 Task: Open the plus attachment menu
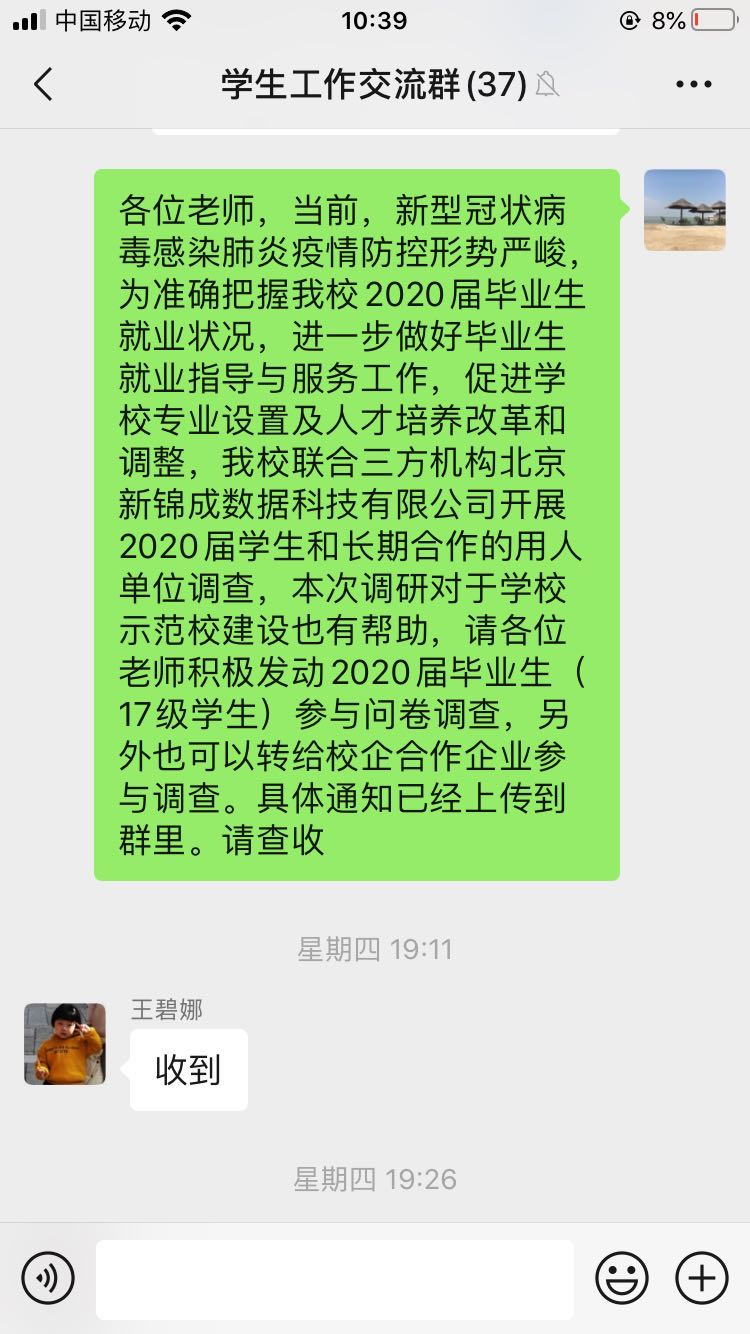tap(702, 1278)
